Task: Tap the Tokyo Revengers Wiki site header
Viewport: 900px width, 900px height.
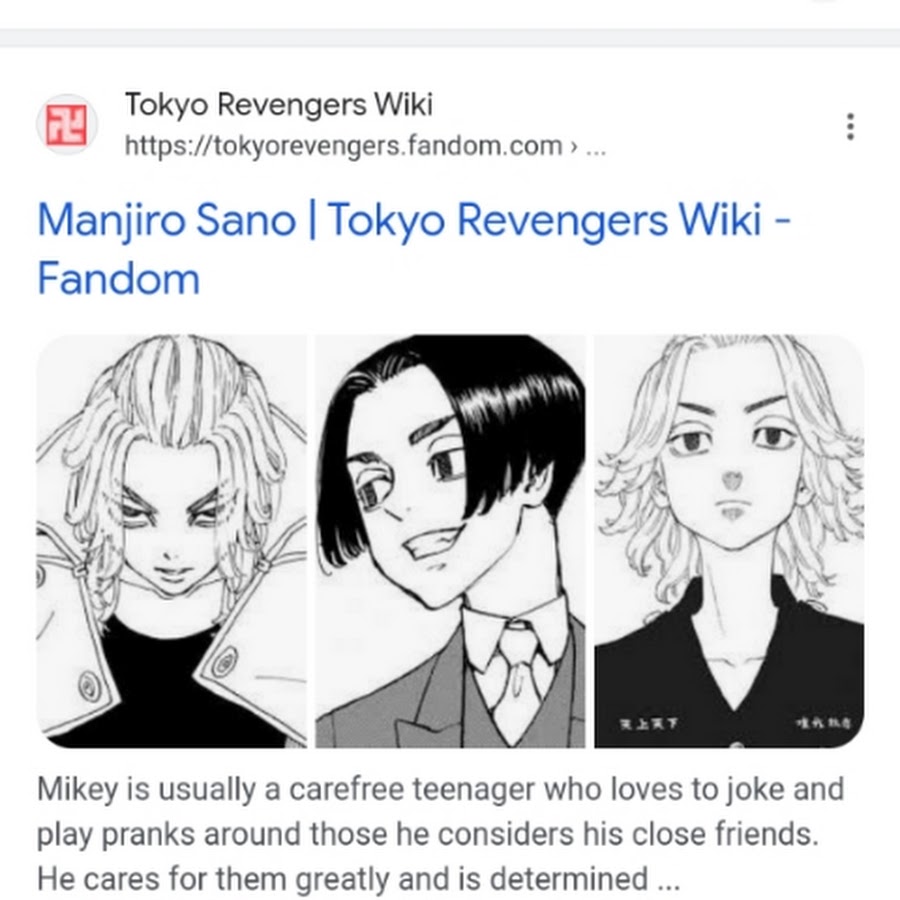Action: 278,105
